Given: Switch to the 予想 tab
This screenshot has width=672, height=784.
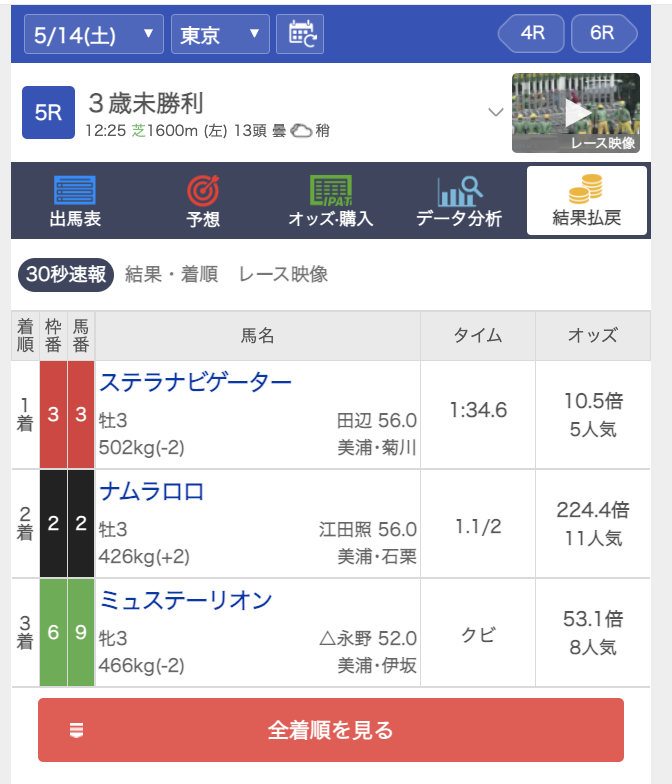Looking at the screenshot, I should [203, 201].
